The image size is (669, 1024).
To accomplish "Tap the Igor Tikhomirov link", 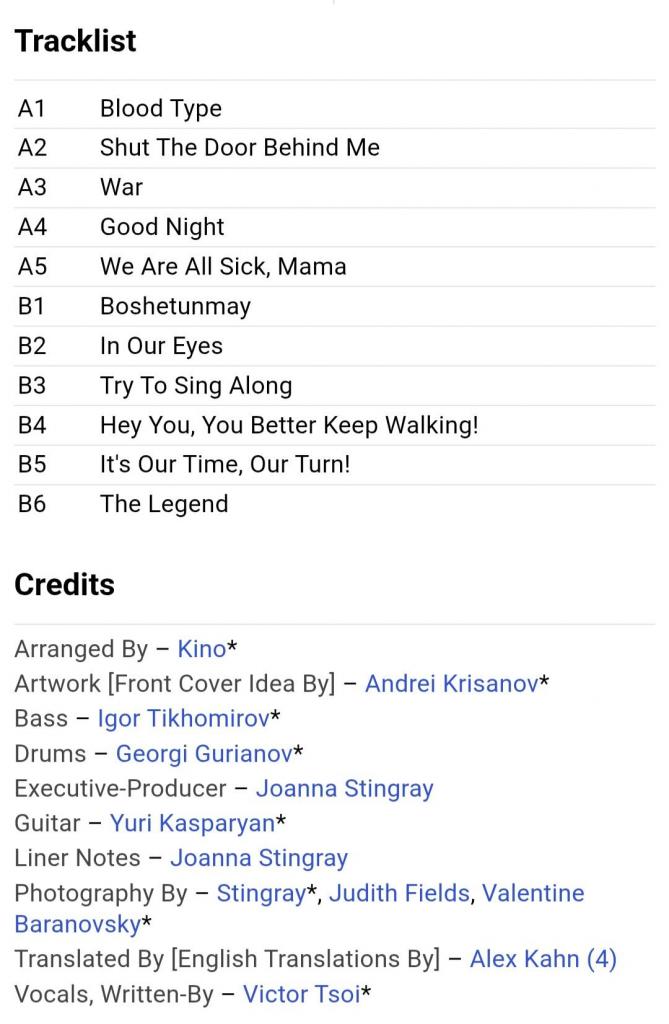I will tap(183, 719).
